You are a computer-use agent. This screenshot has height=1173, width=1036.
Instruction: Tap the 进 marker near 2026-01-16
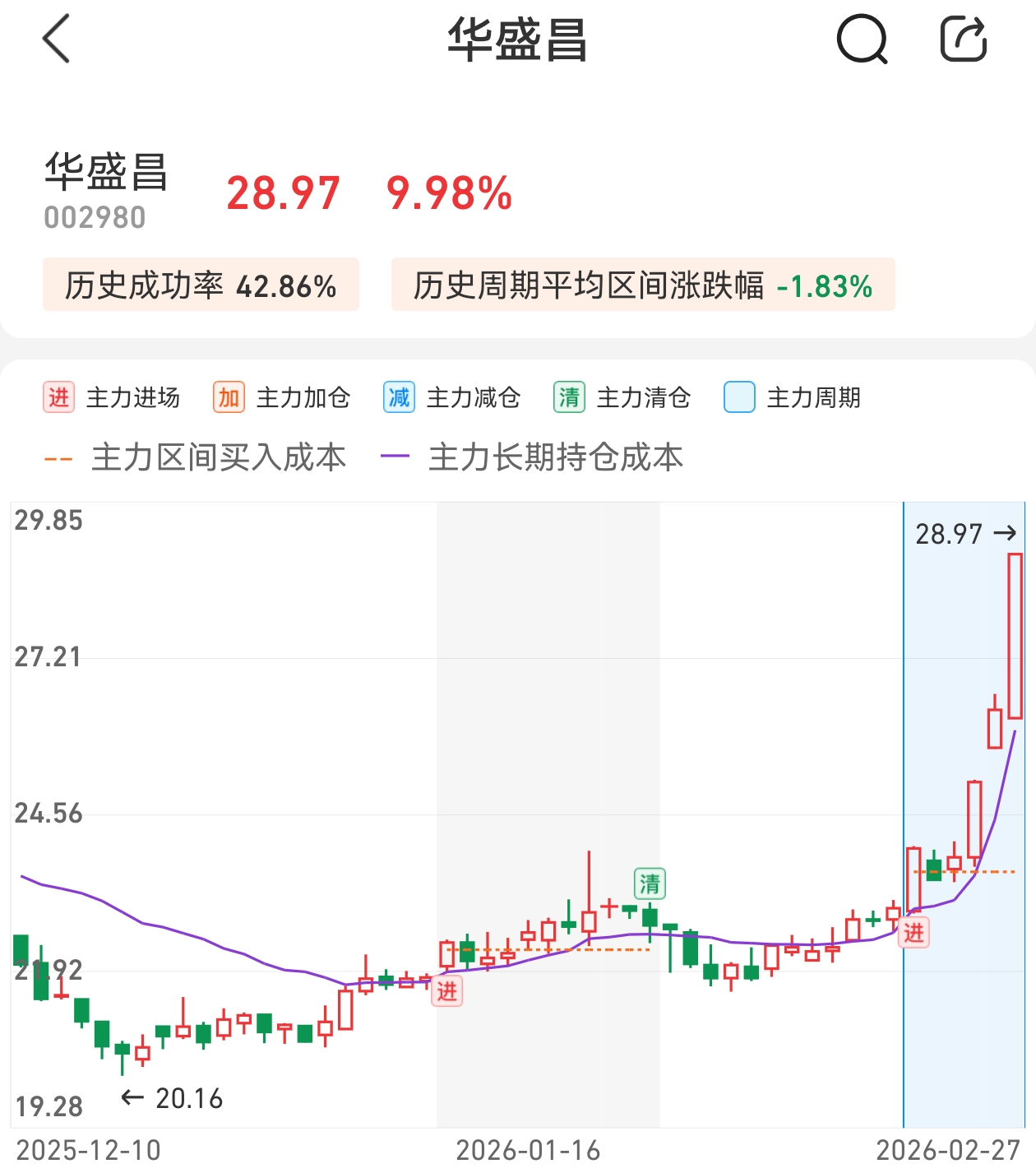pyautogui.click(x=446, y=991)
